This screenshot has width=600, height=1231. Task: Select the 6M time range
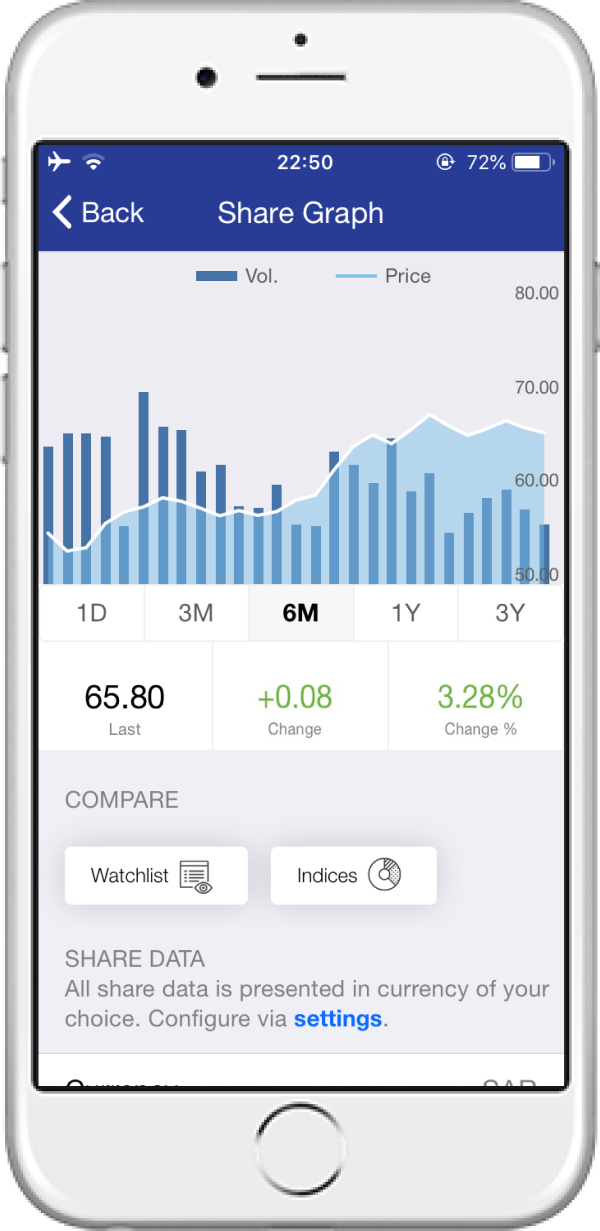(301, 613)
